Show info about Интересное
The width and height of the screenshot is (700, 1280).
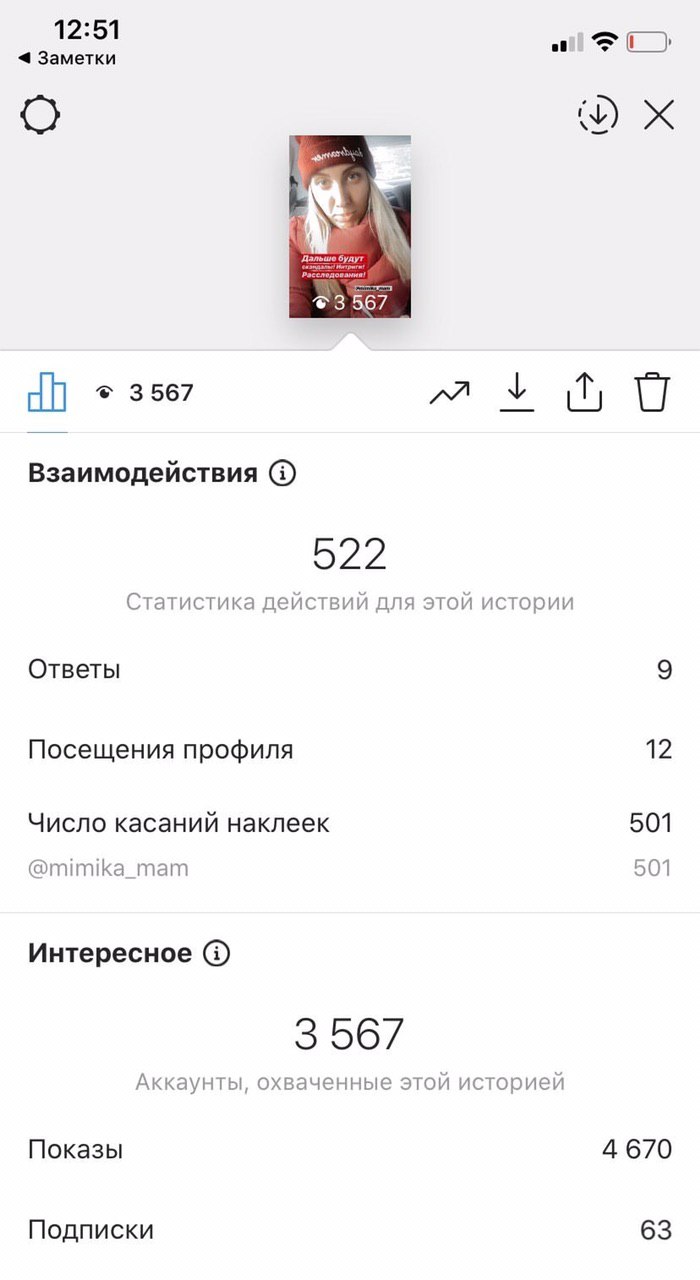216,953
